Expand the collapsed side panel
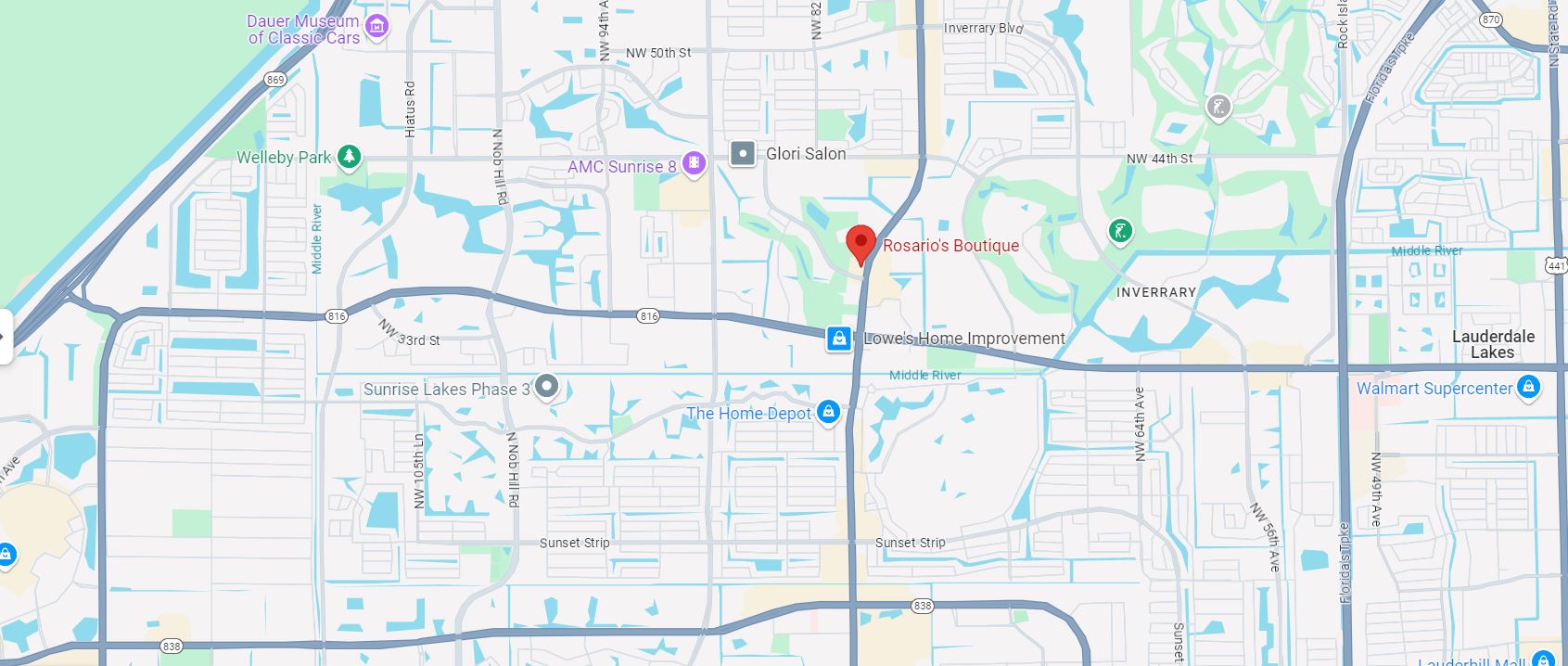Screen dimensions: 1568x666 [5, 337]
